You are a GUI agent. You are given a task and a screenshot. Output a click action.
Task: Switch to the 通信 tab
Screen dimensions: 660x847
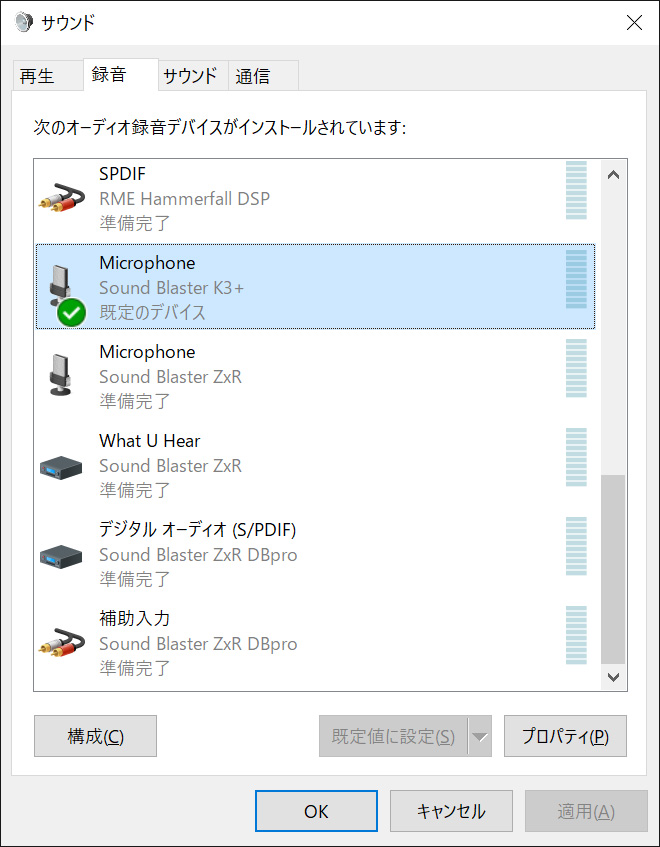point(252,76)
